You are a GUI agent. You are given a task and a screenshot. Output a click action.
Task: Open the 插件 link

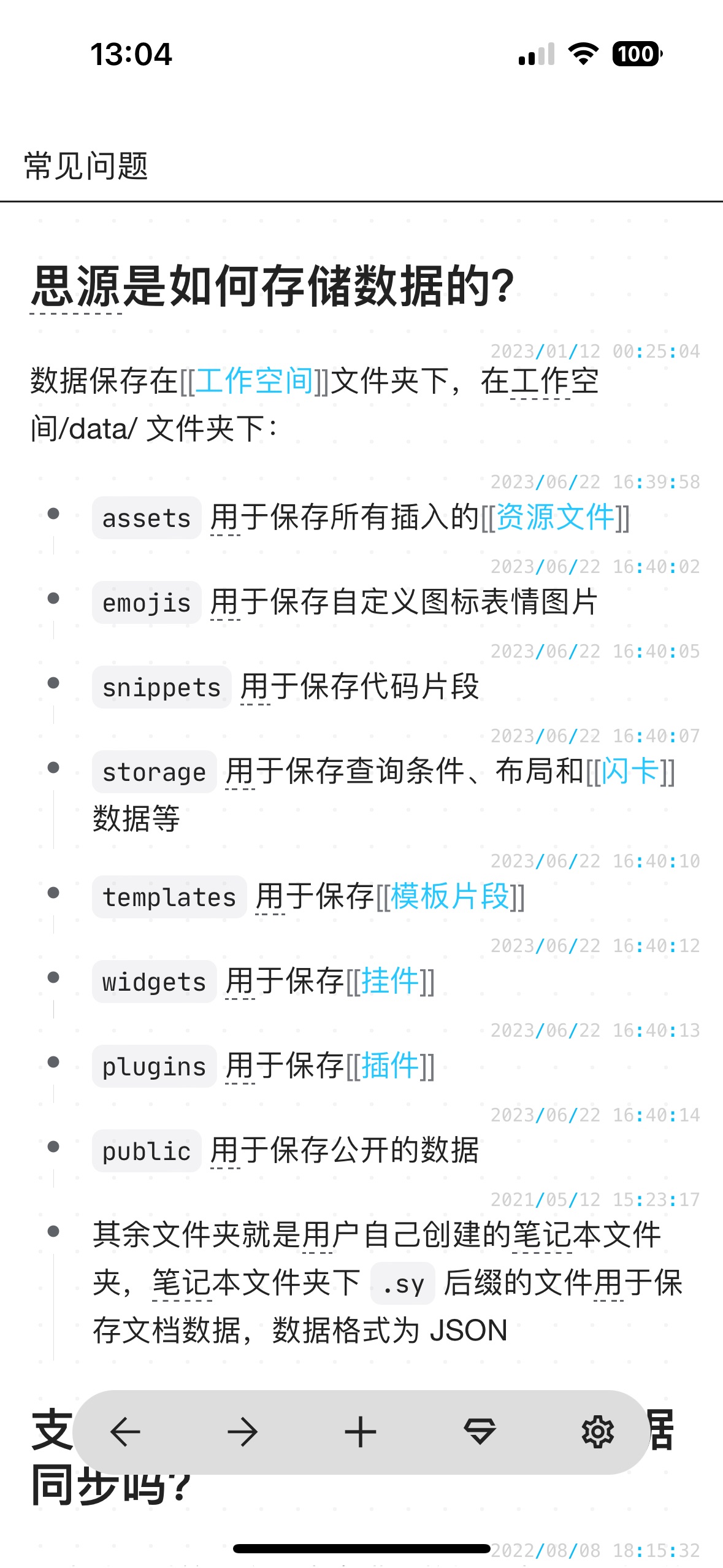pyautogui.click(x=390, y=1066)
